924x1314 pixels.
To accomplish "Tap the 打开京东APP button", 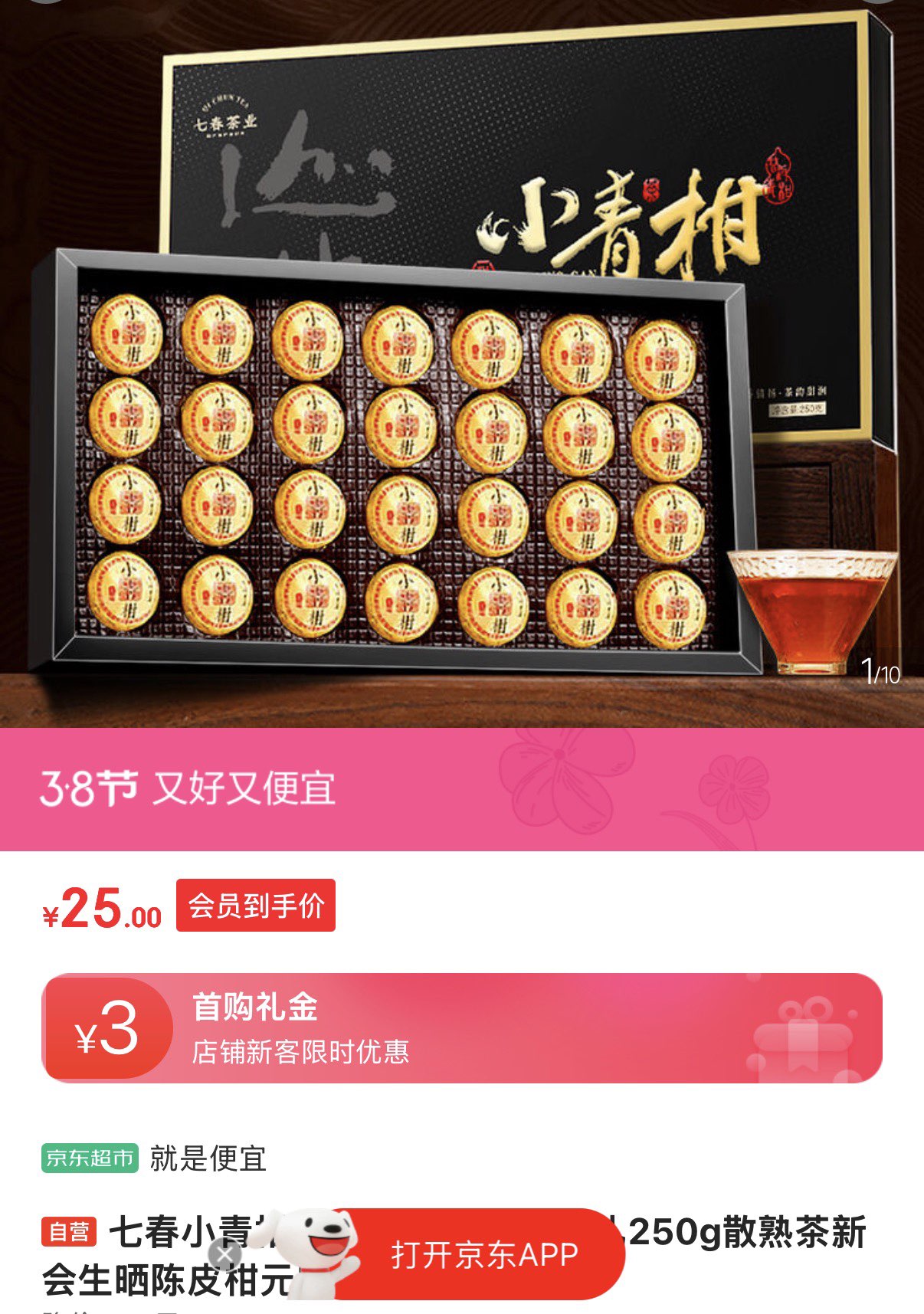I will [484, 1254].
